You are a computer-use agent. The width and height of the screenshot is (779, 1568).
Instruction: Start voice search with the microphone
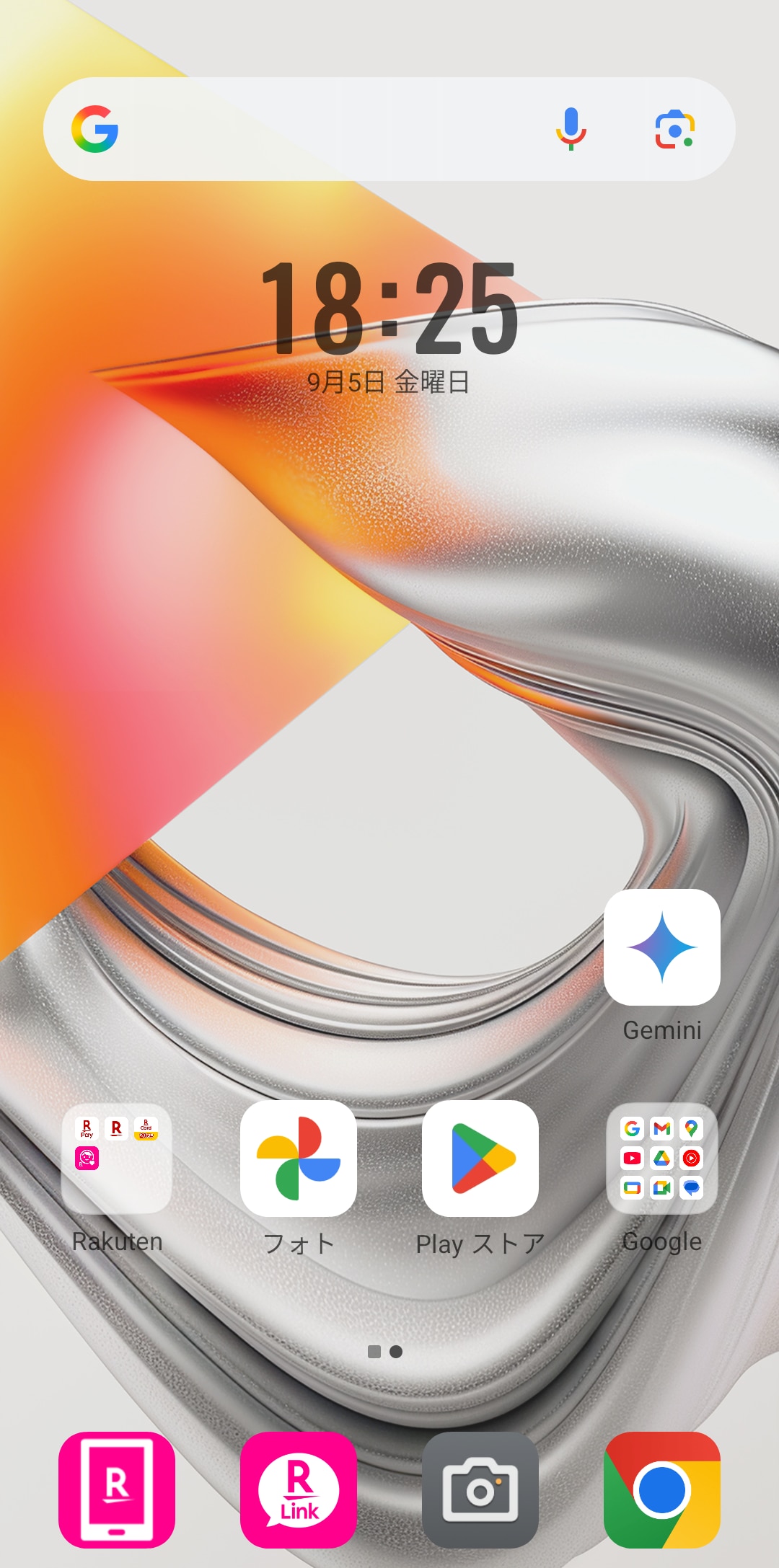tap(571, 129)
